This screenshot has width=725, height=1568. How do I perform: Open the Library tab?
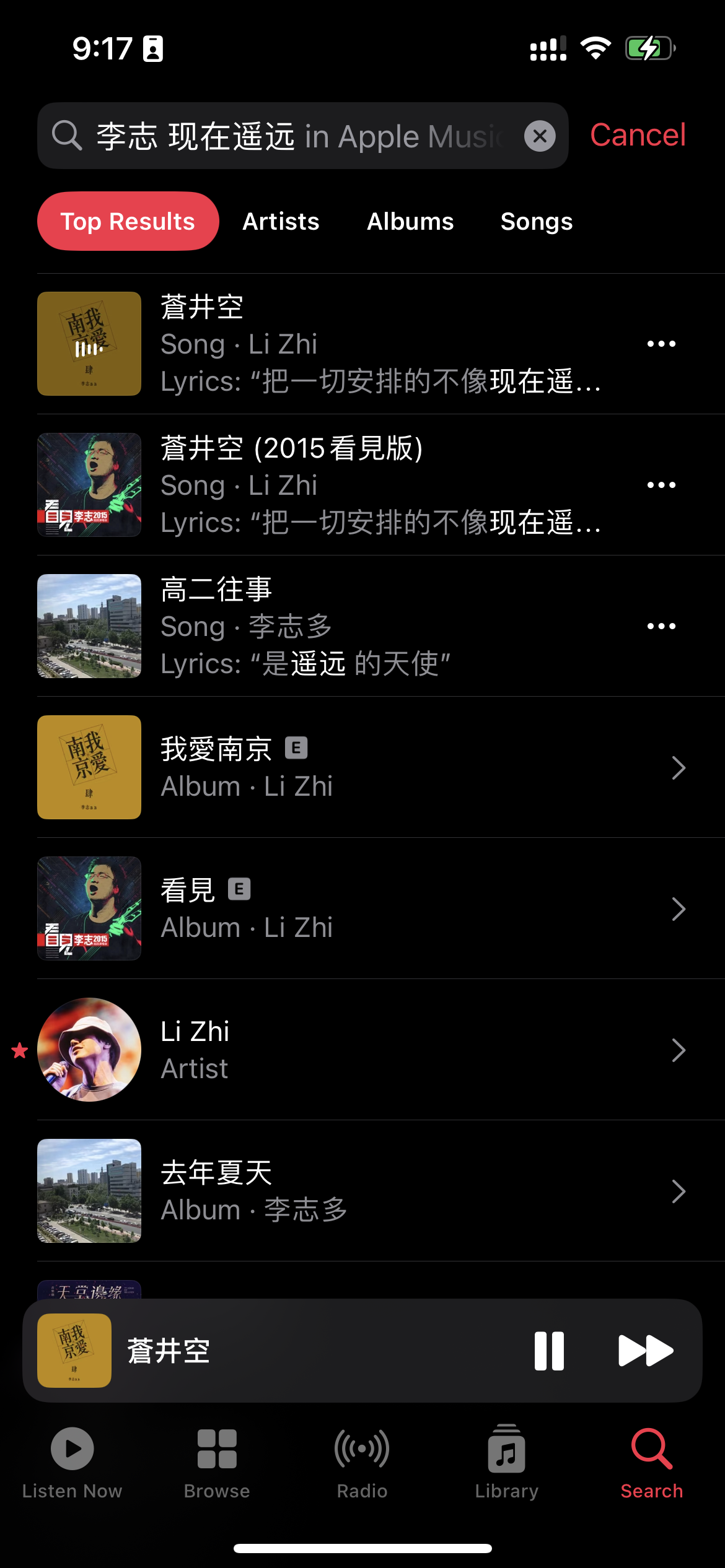click(507, 1461)
